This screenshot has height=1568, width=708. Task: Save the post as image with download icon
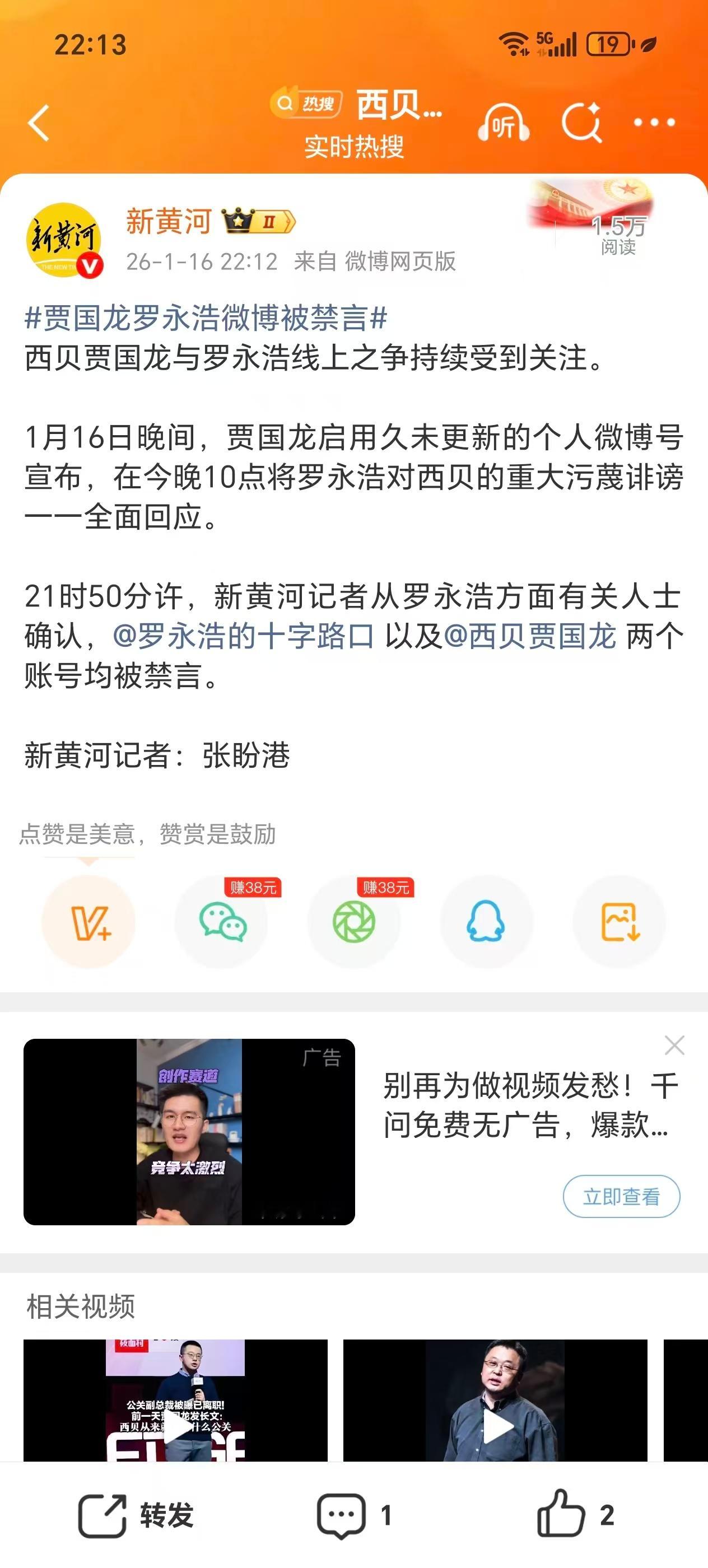tap(618, 922)
